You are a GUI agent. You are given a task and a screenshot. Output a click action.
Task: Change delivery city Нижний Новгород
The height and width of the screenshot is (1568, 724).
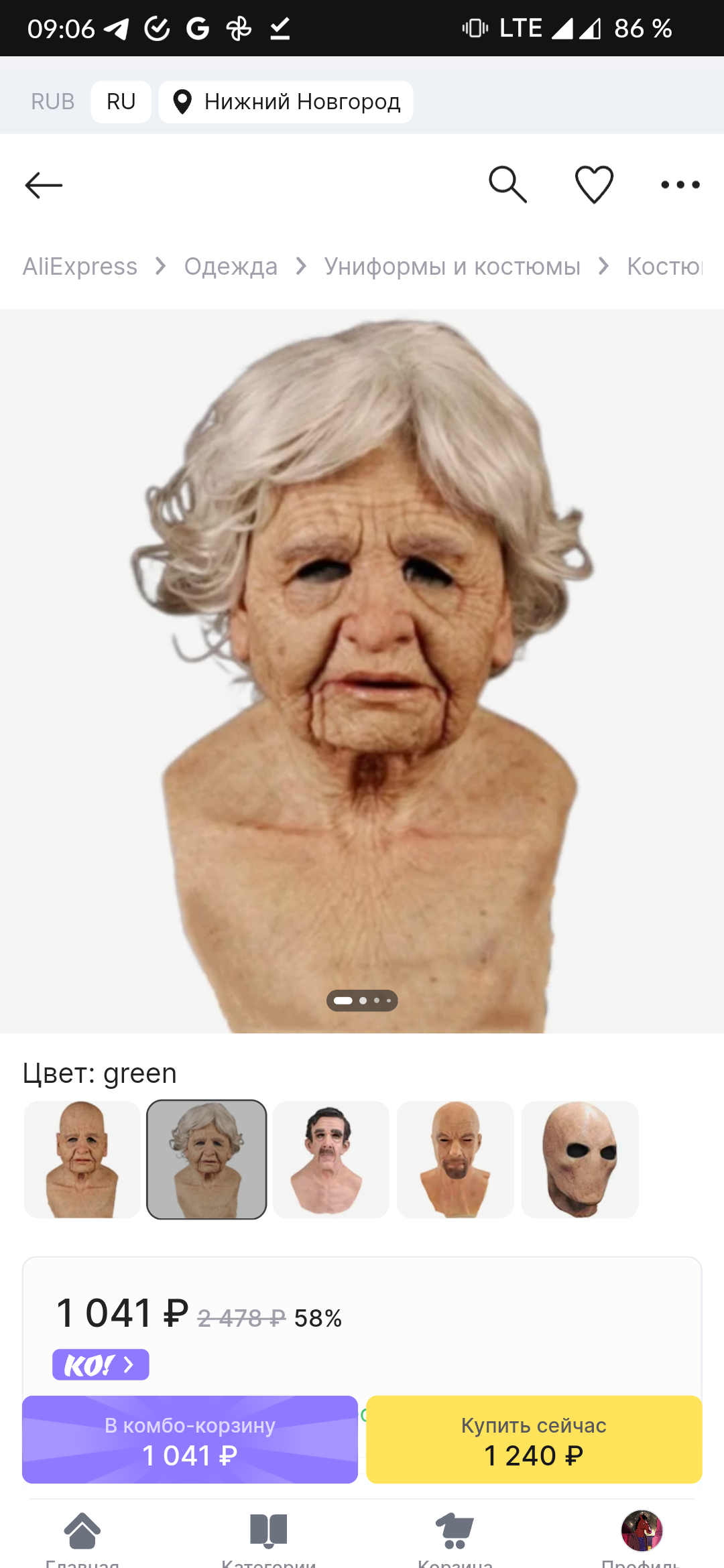point(286,102)
